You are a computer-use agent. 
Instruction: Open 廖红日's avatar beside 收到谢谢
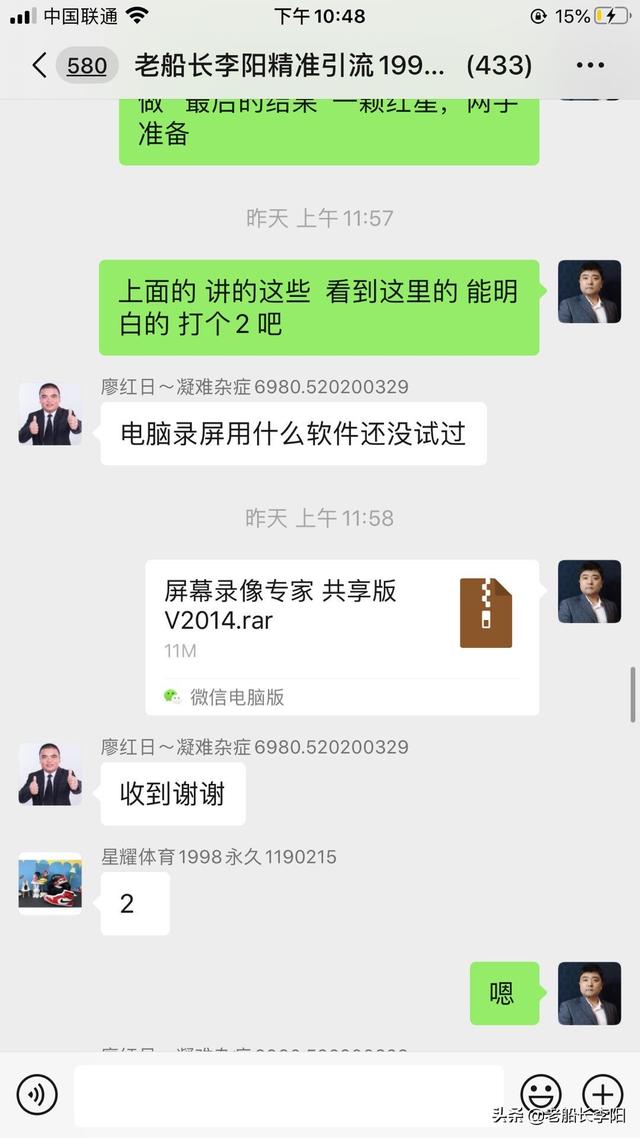coord(50,774)
